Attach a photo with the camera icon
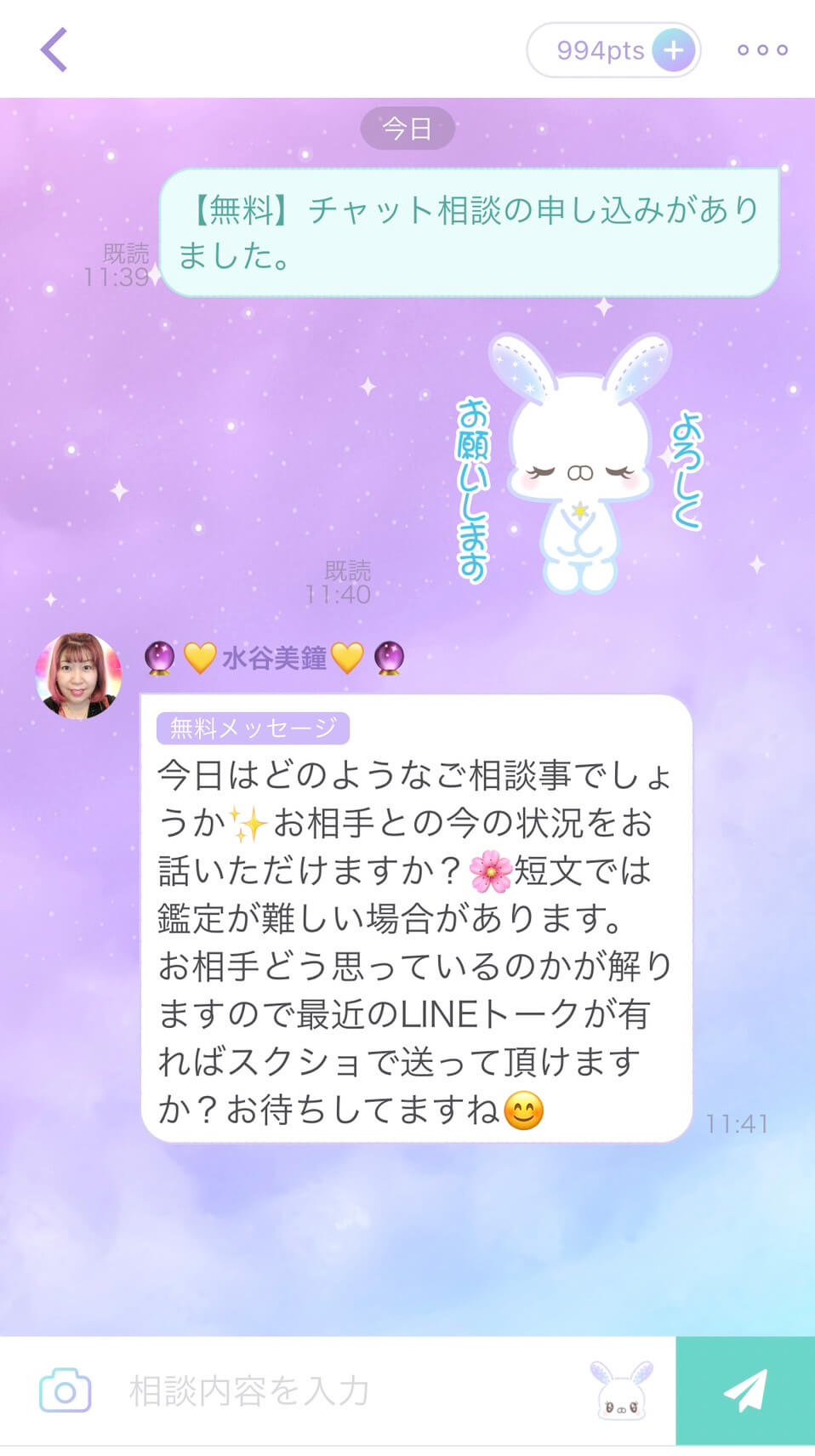815x1456 pixels. (65, 1391)
